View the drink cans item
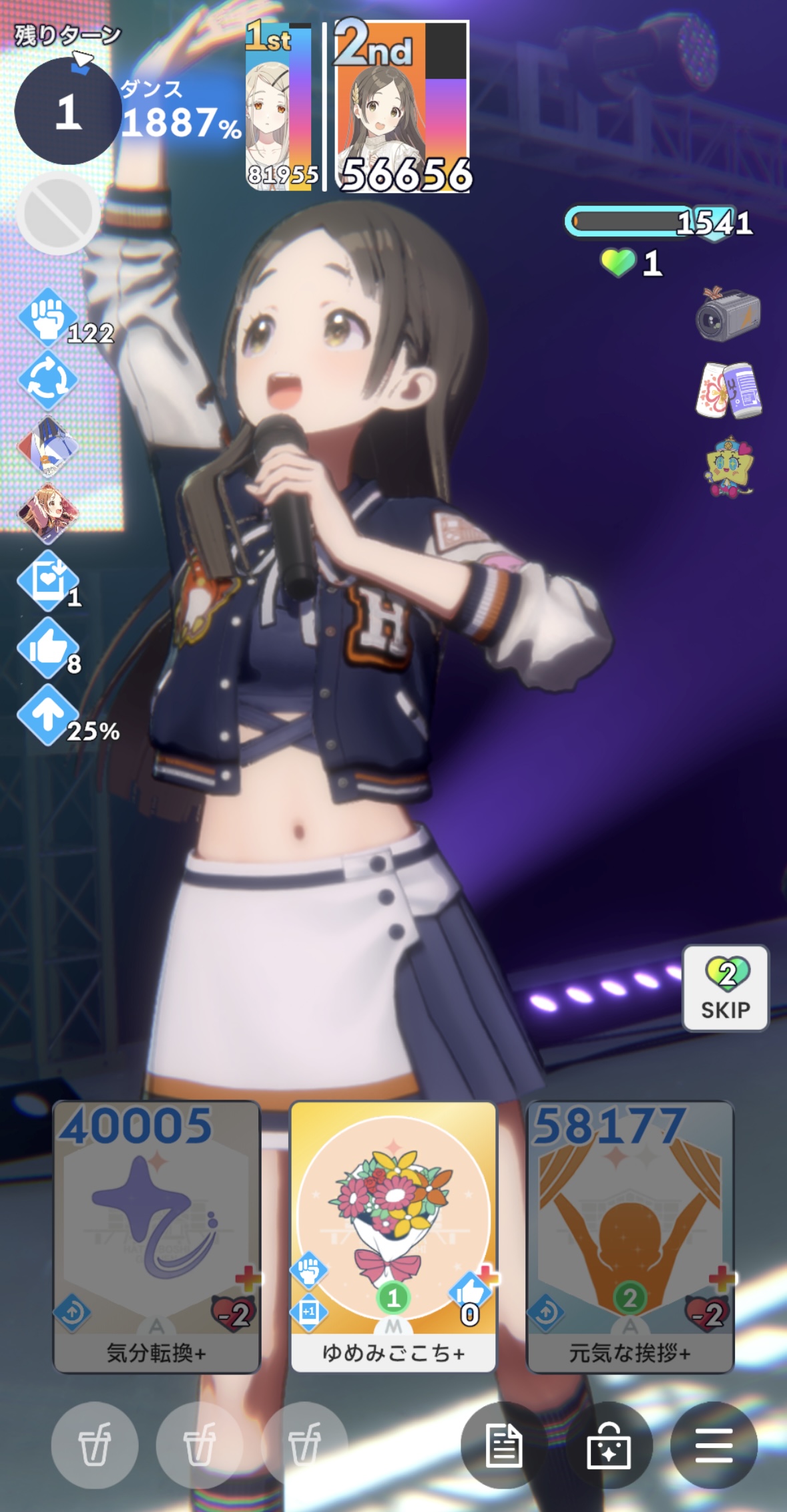The height and width of the screenshot is (1512, 787). point(729,391)
